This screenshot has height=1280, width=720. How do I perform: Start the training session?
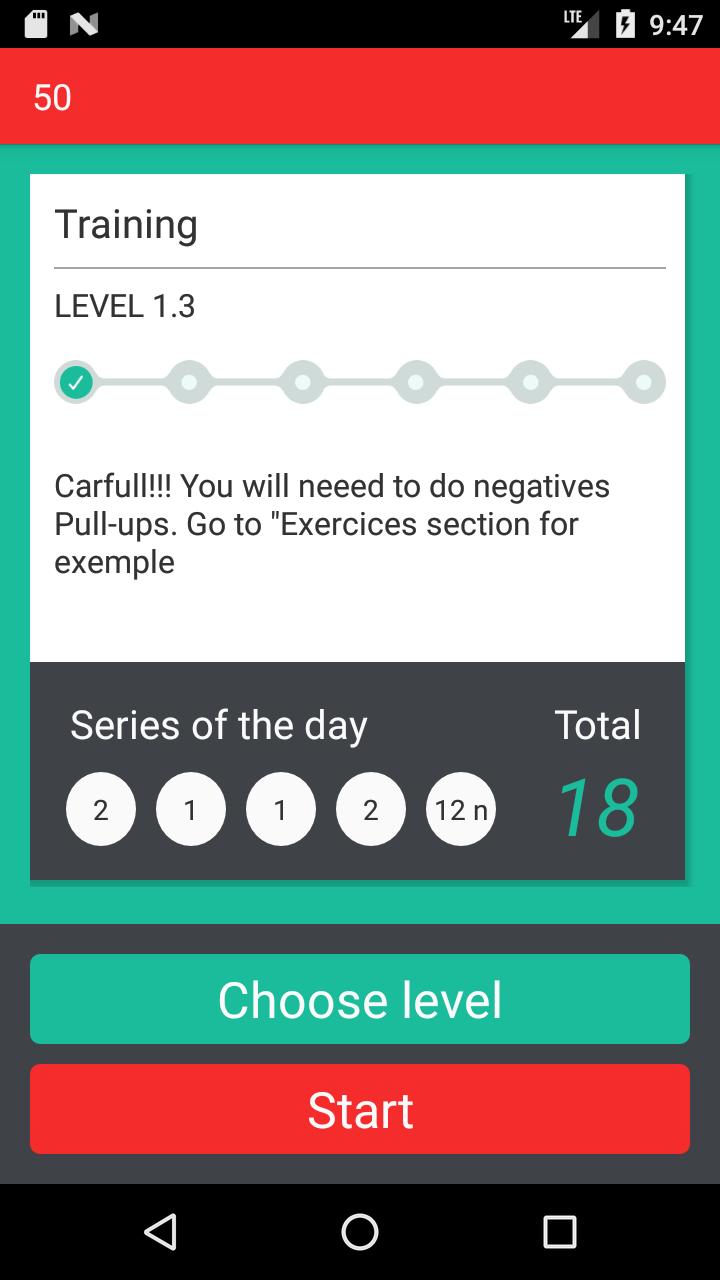360,1109
